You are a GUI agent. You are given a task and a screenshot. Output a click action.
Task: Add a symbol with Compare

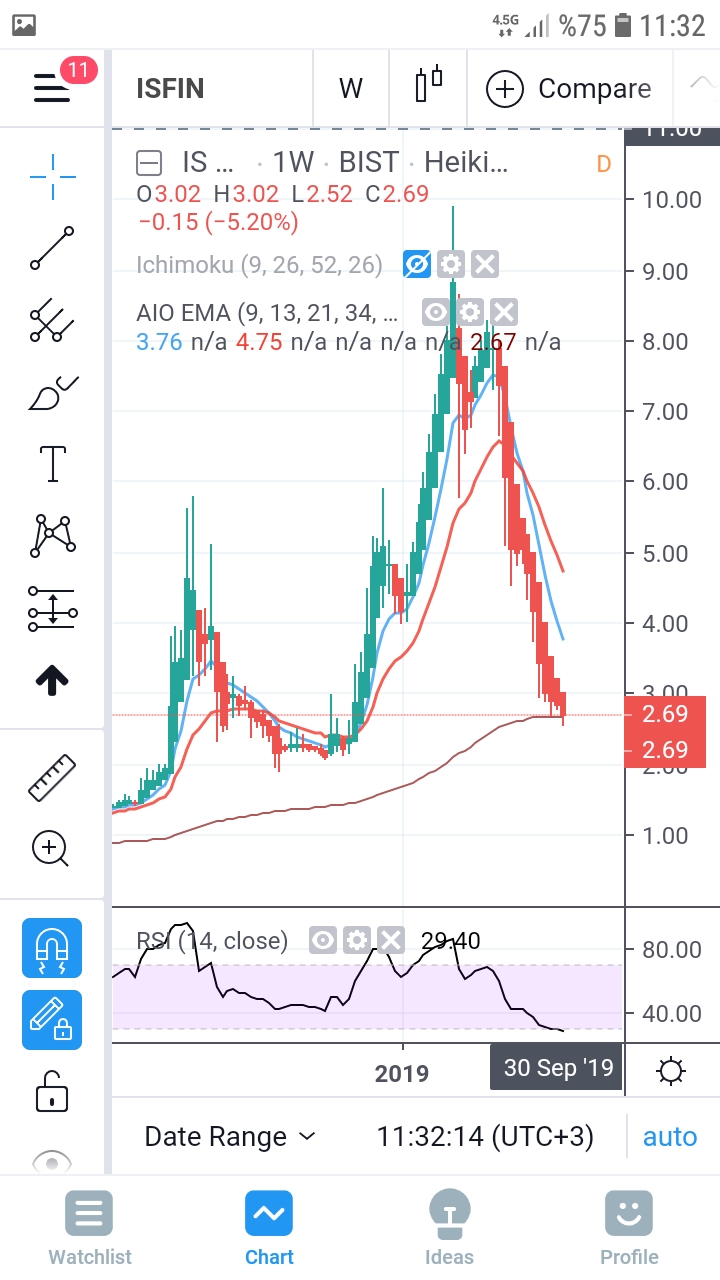pyautogui.click(x=568, y=89)
